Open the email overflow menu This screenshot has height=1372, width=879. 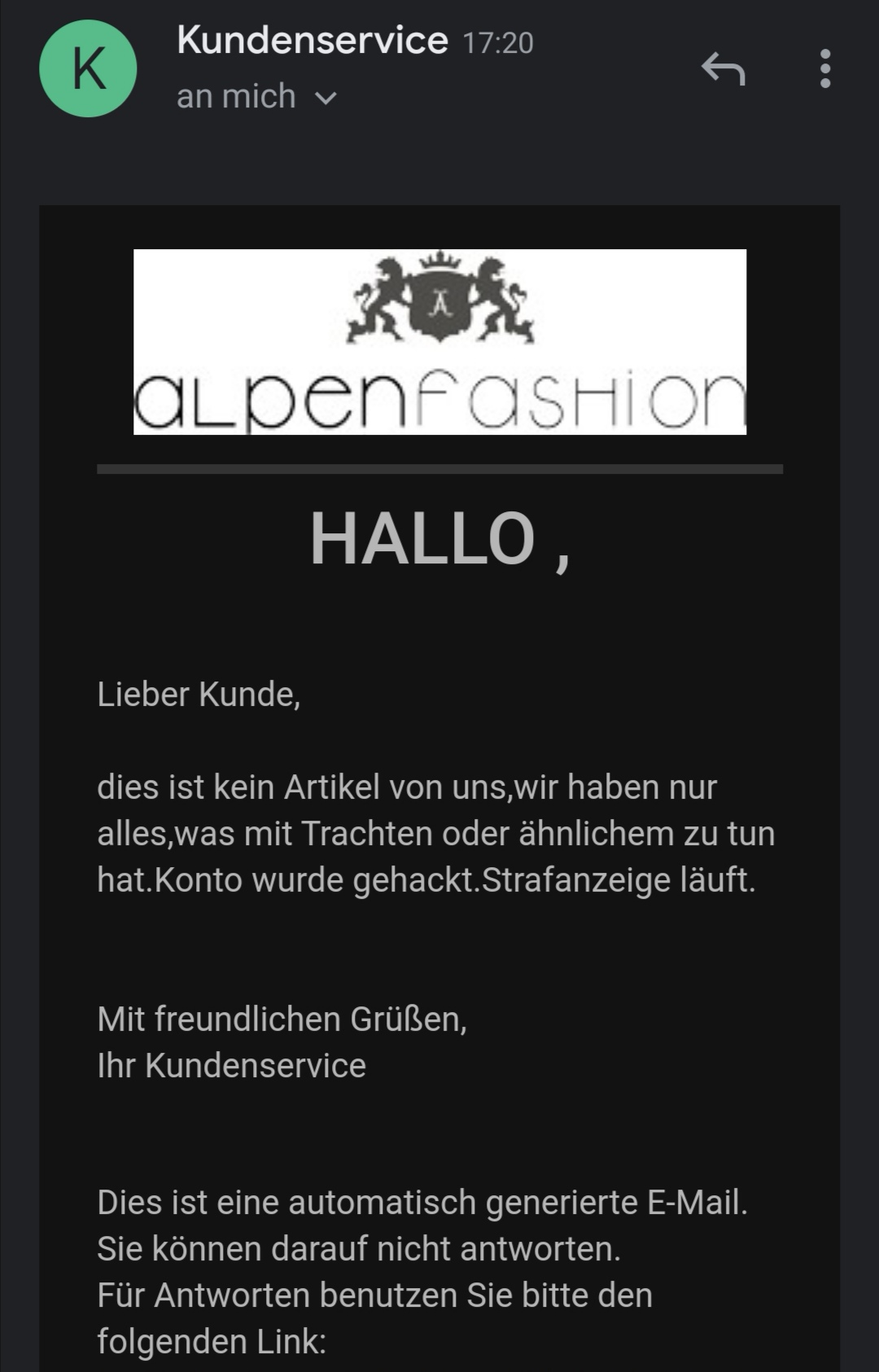click(824, 68)
